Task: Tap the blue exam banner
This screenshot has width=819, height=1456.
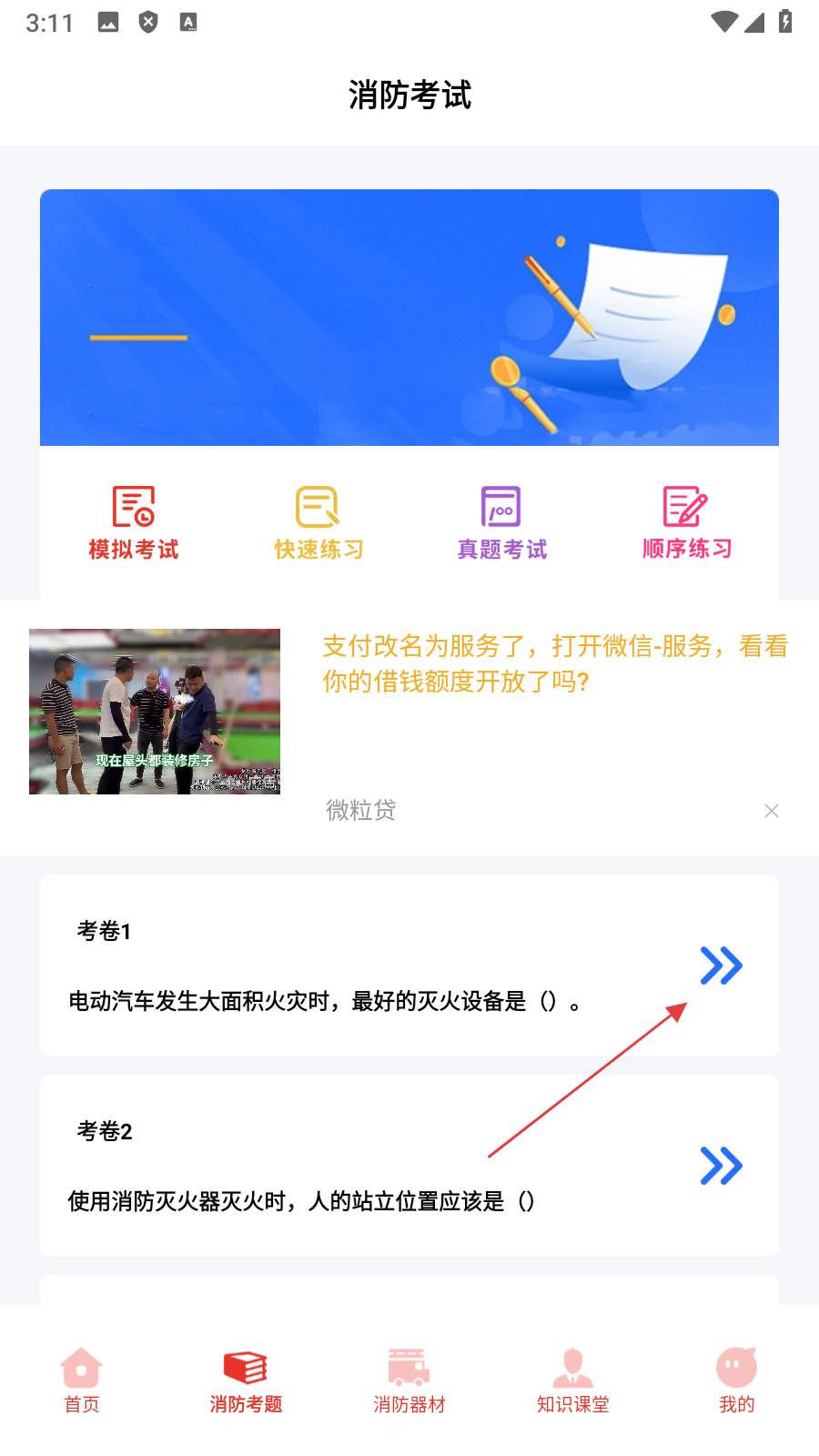Action: point(409,318)
